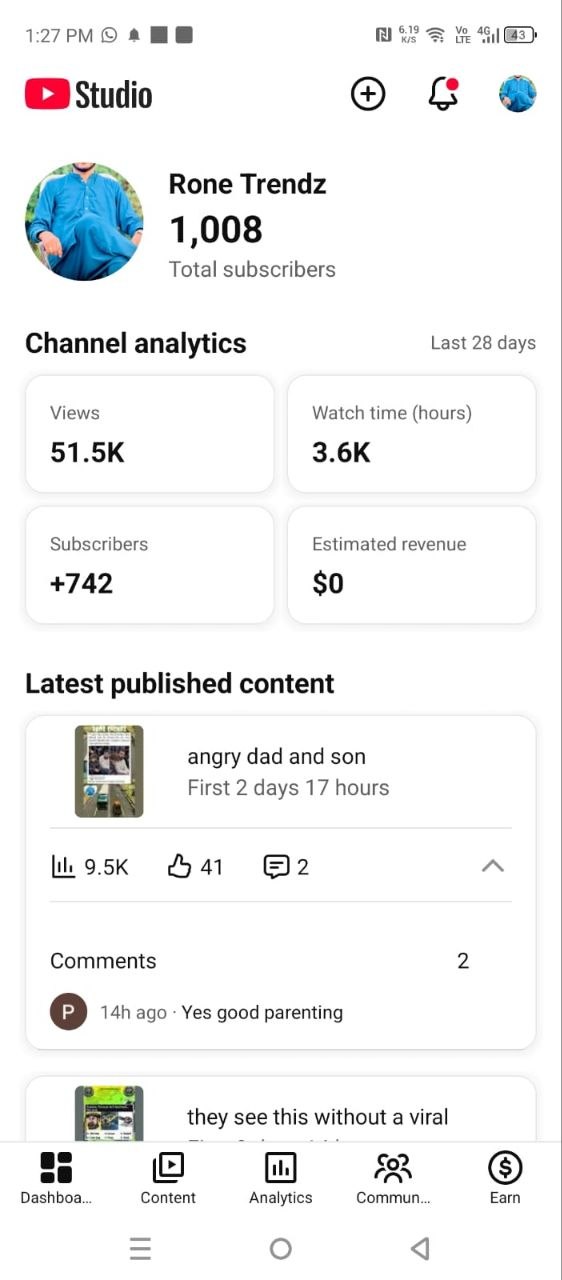Screen dimensions: 562x1280
Task: Collapse the angry dad and son details
Action: (x=493, y=867)
